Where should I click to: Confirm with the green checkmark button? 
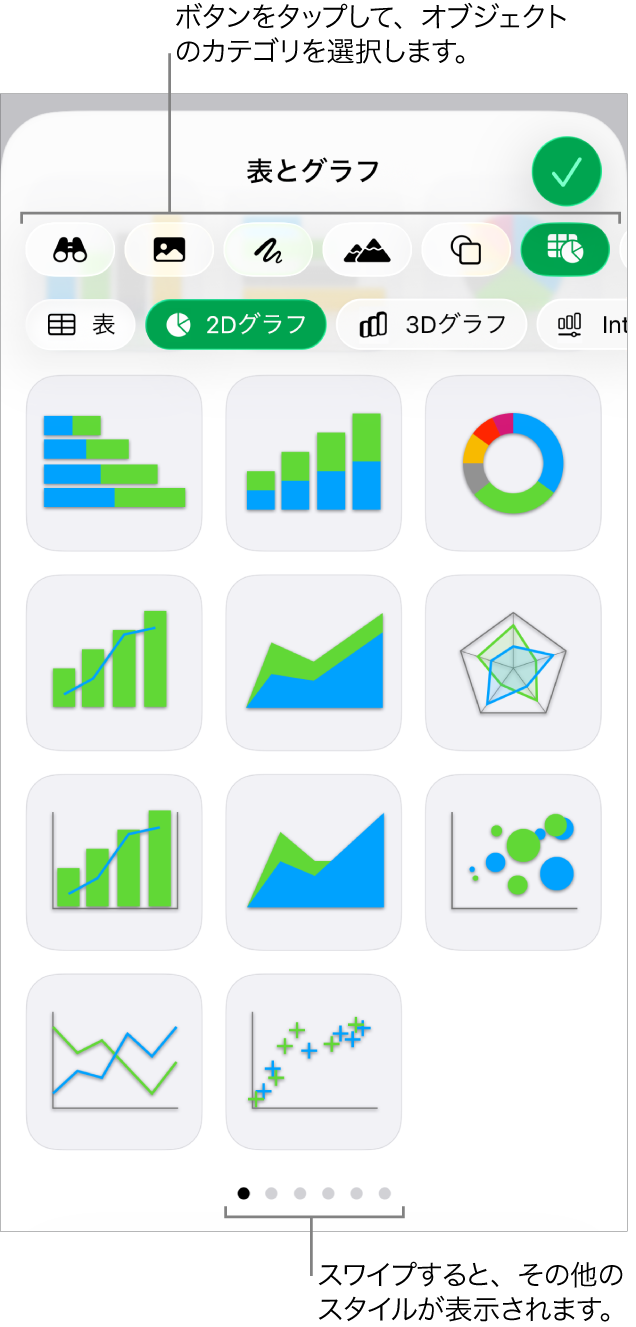tap(566, 172)
